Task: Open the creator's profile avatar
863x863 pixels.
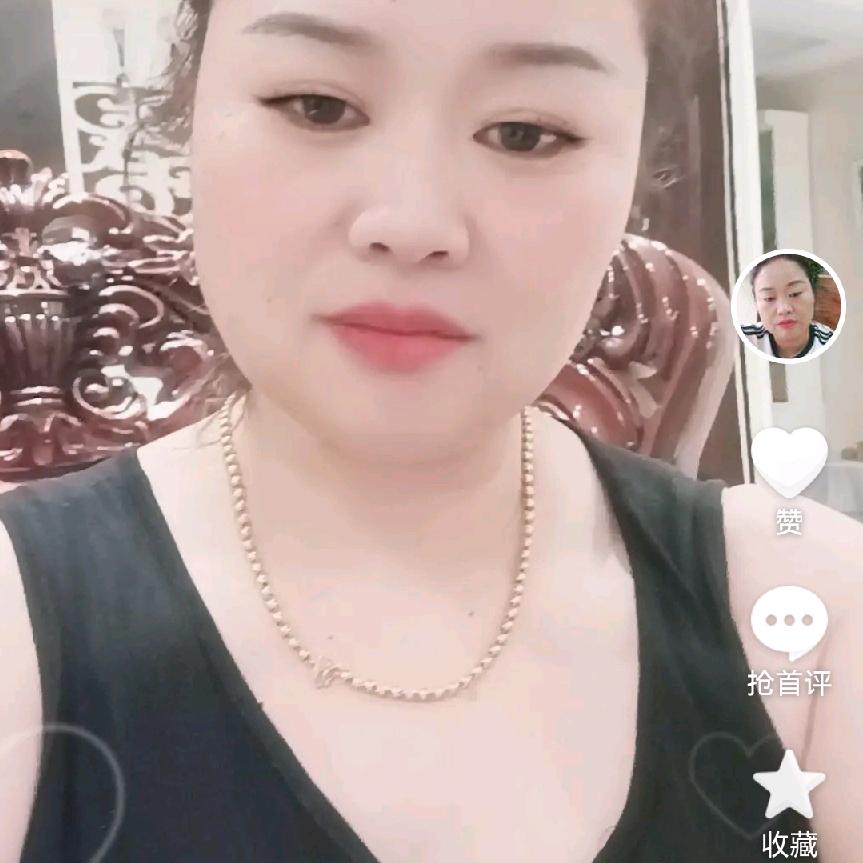Action: pyautogui.click(x=788, y=306)
